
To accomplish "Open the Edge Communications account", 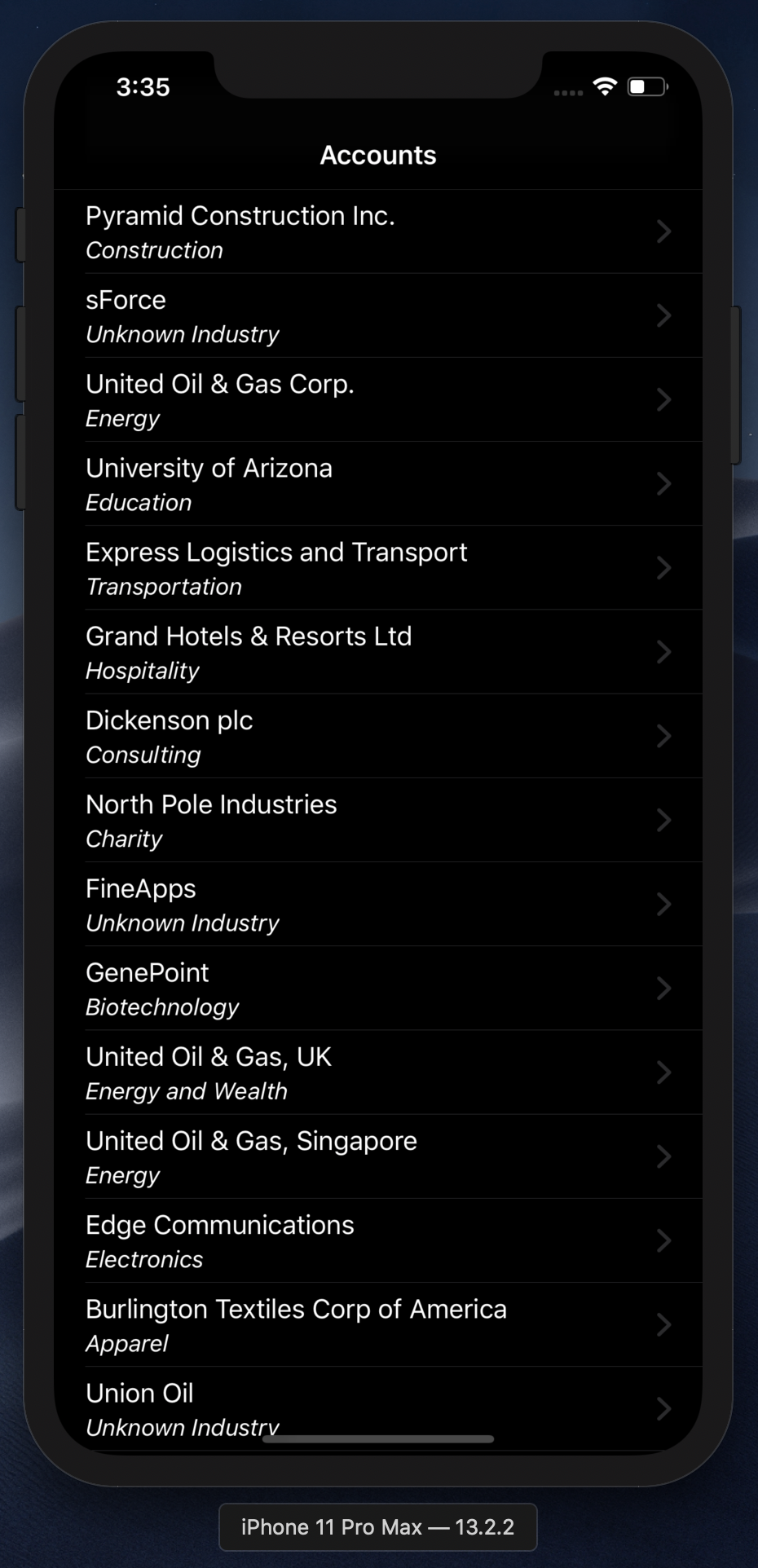I will 378,1240.
